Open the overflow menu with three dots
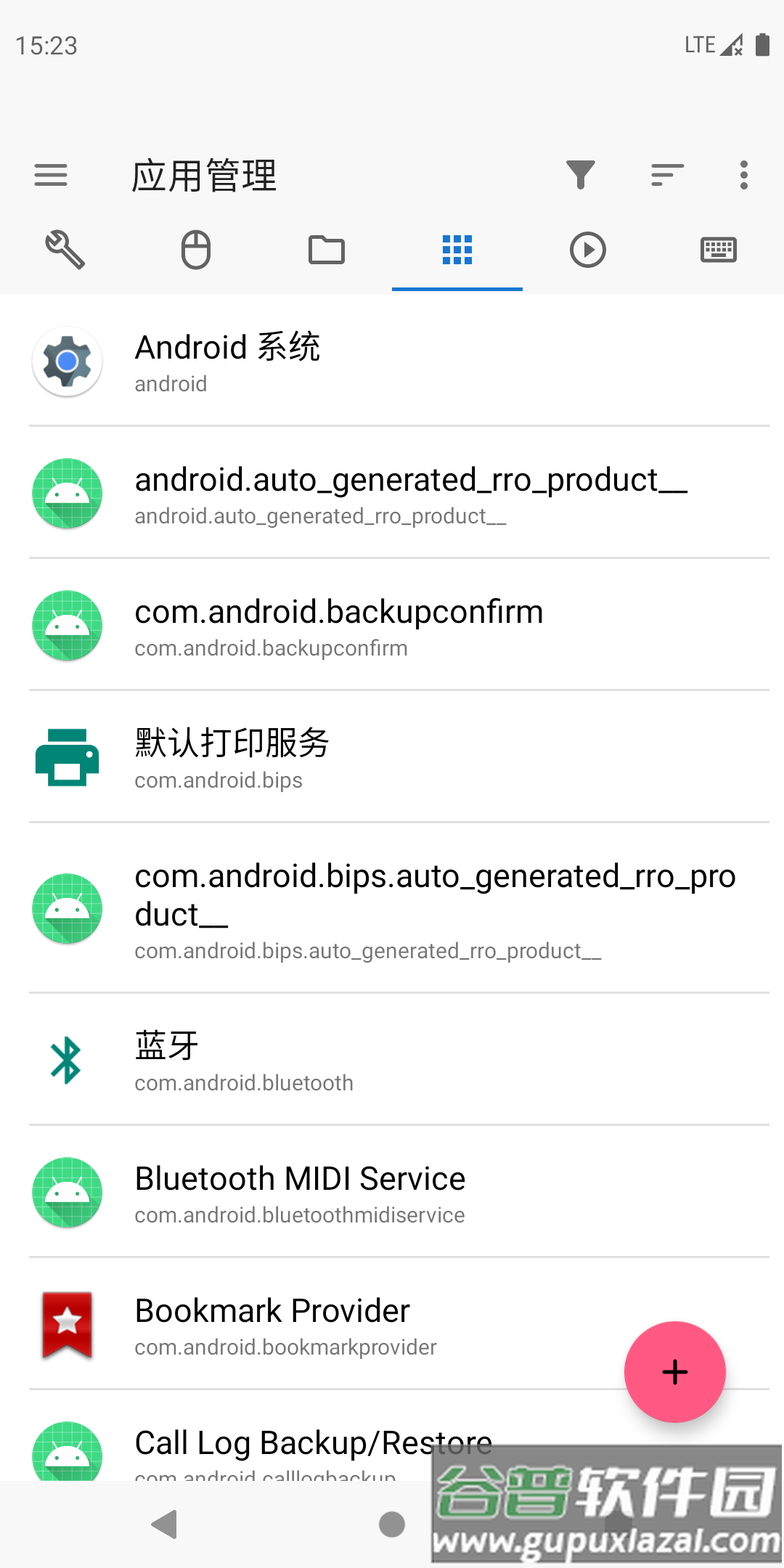This screenshot has width=784, height=1568. 743,174
